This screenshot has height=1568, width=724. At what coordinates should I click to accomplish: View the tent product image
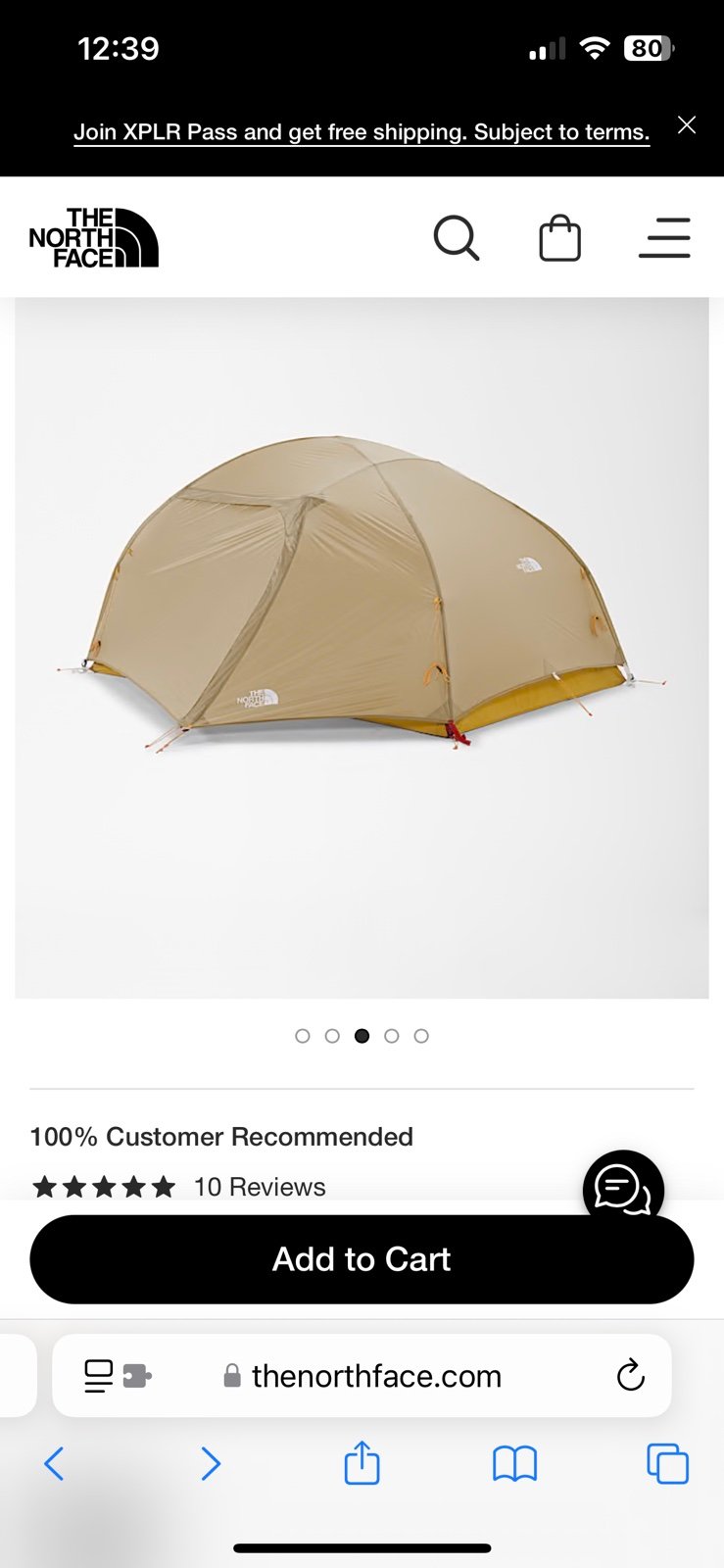coord(362,648)
